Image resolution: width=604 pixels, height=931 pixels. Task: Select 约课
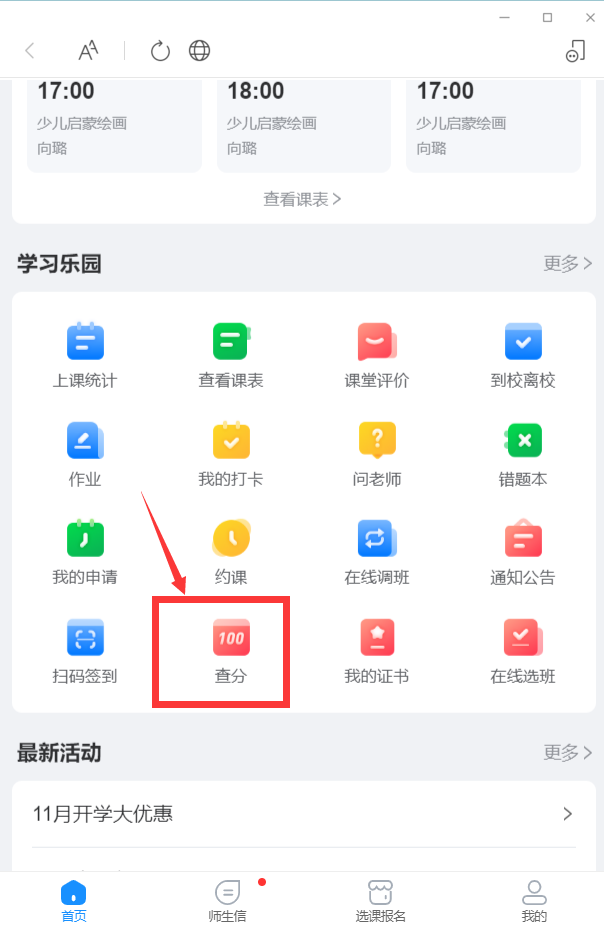[x=231, y=551]
